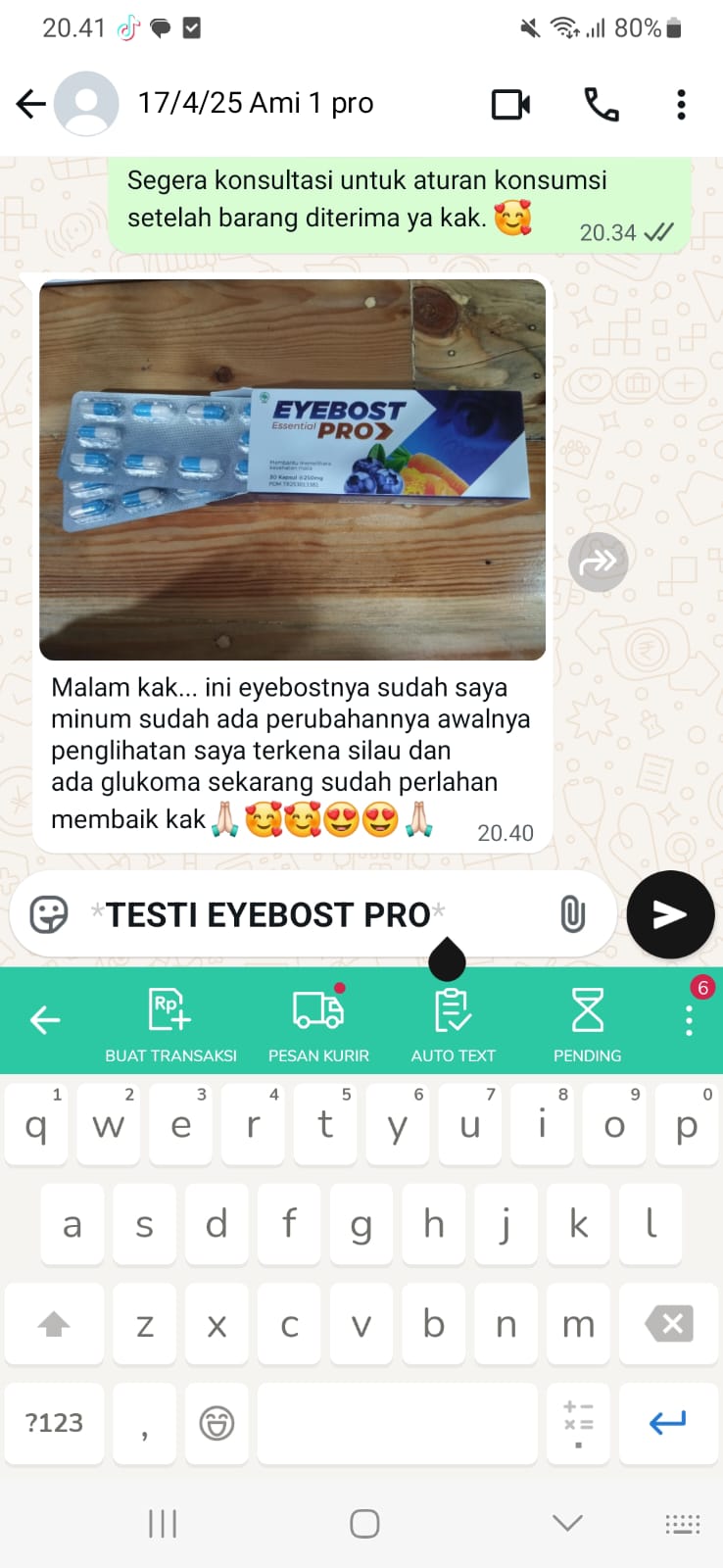The height and width of the screenshot is (1568, 723).
Task: Select Buat Transaksi
Action: 170,1024
